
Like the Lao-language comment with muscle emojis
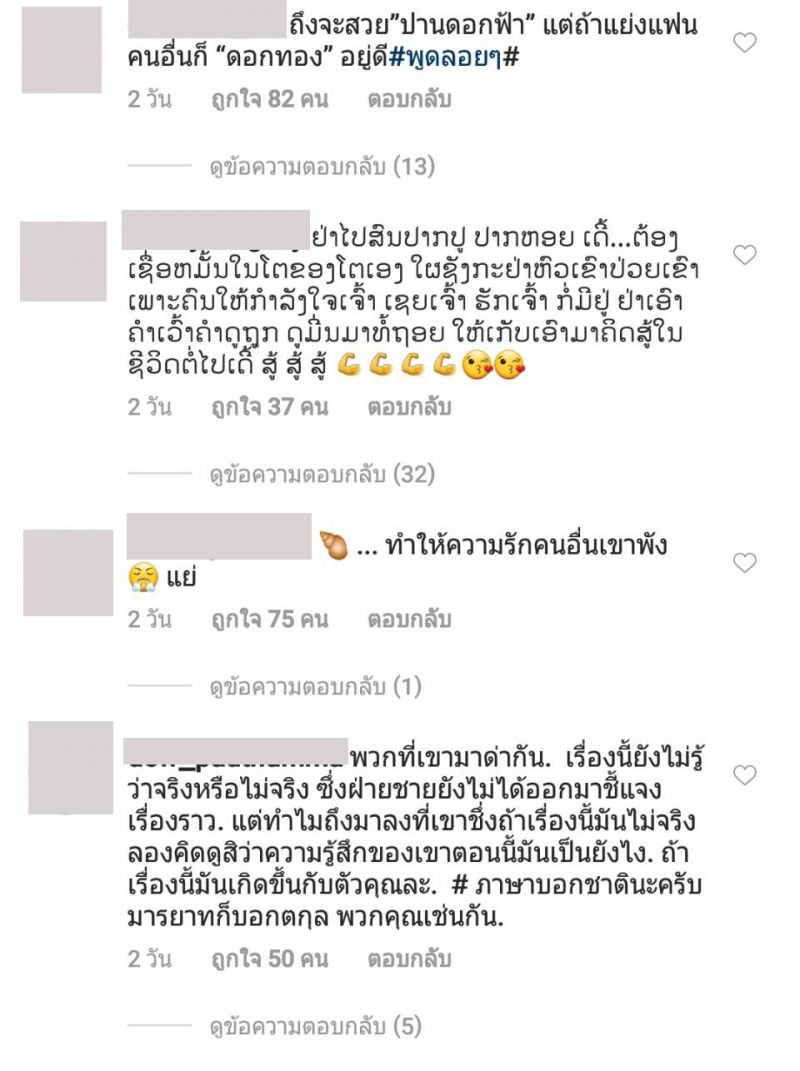click(x=745, y=255)
